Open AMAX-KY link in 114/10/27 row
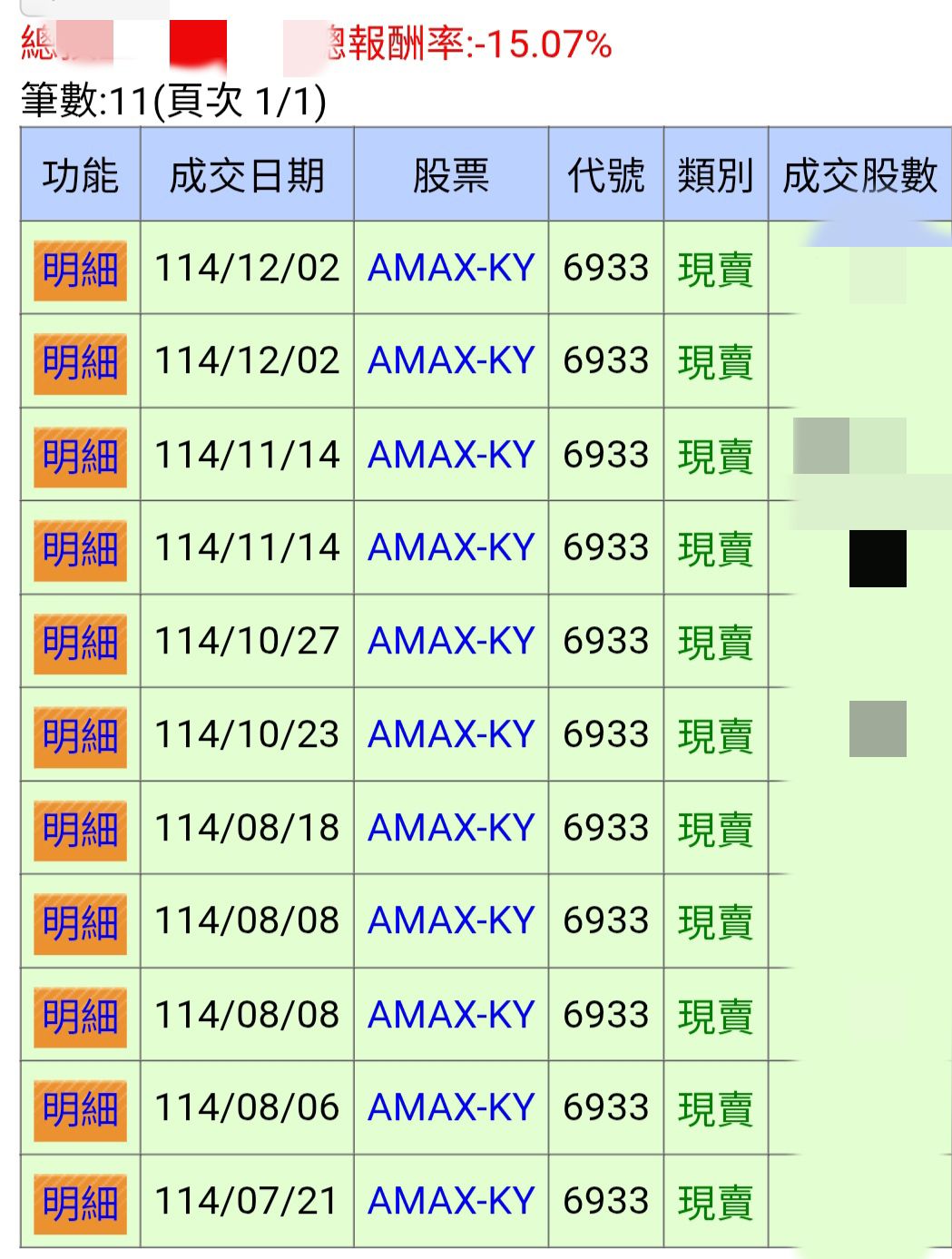Screen dimensions: 952x1259 pos(450,641)
